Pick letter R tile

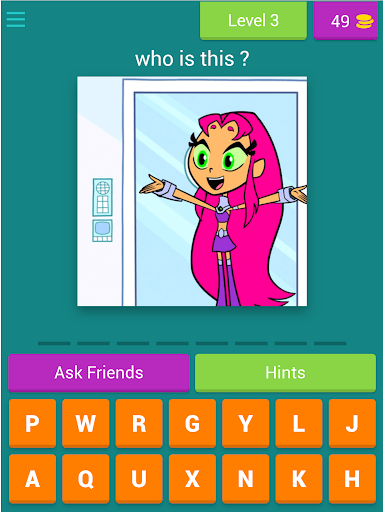(x=139, y=423)
